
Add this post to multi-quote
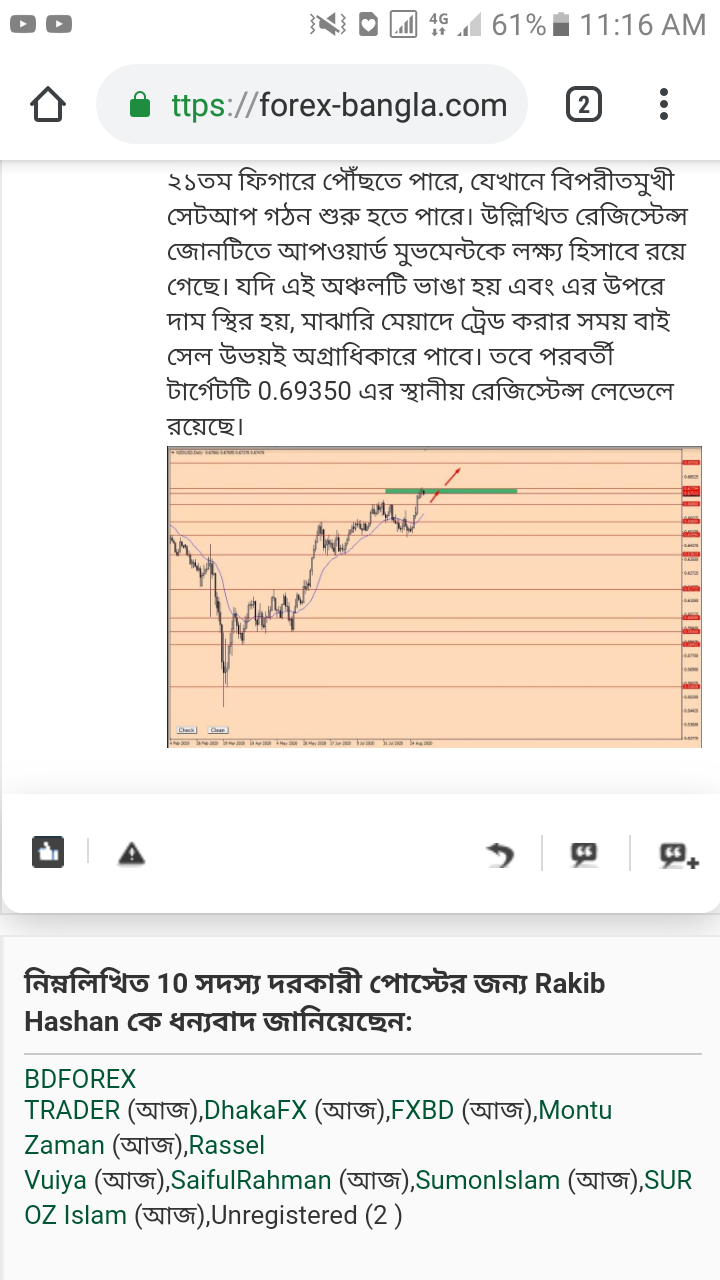pyautogui.click(x=678, y=854)
